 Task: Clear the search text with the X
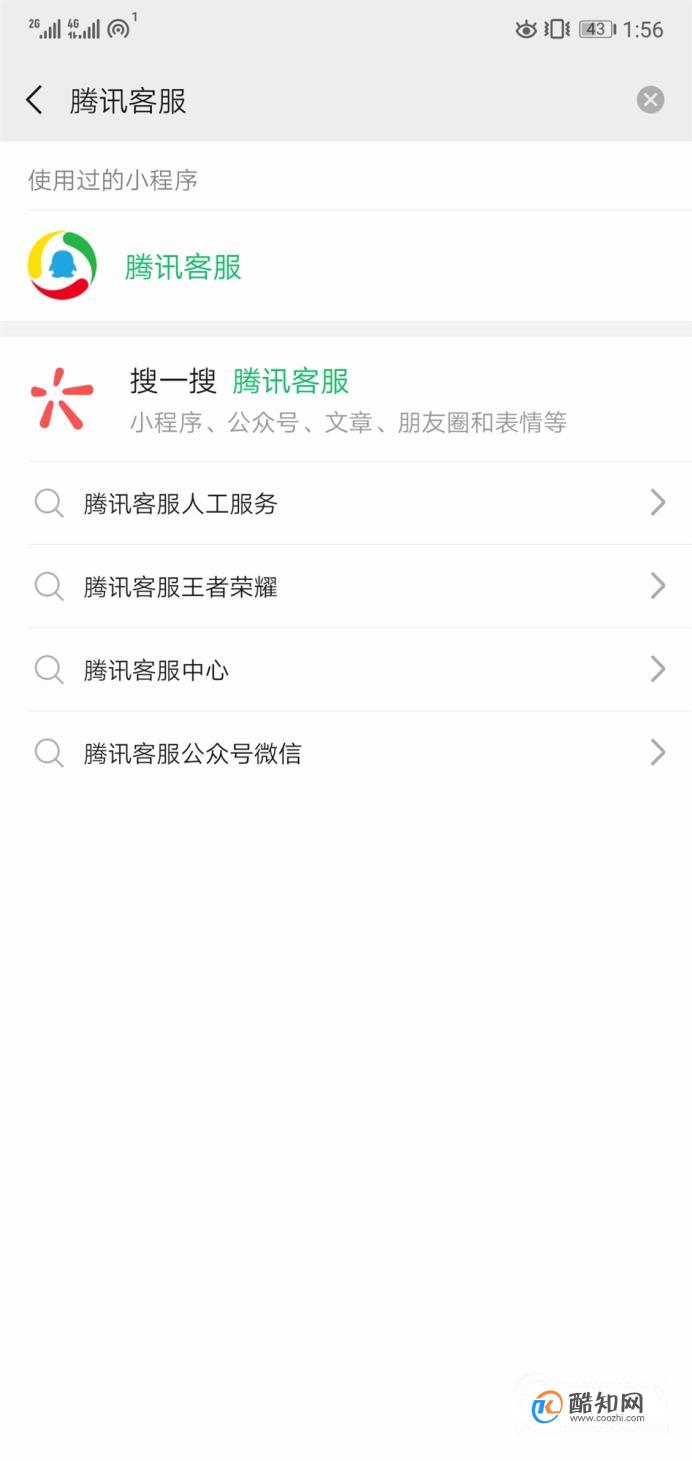point(650,100)
